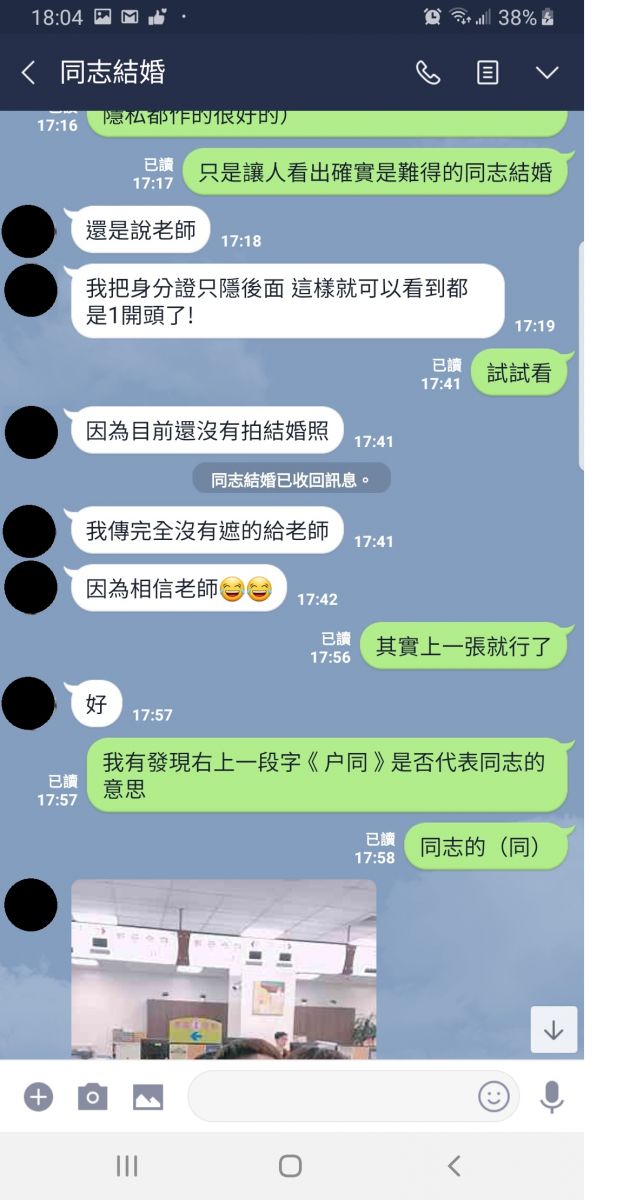This screenshot has height=1200, width=623.
Task: Tap the message text field
Action: click(x=330, y=1097)
